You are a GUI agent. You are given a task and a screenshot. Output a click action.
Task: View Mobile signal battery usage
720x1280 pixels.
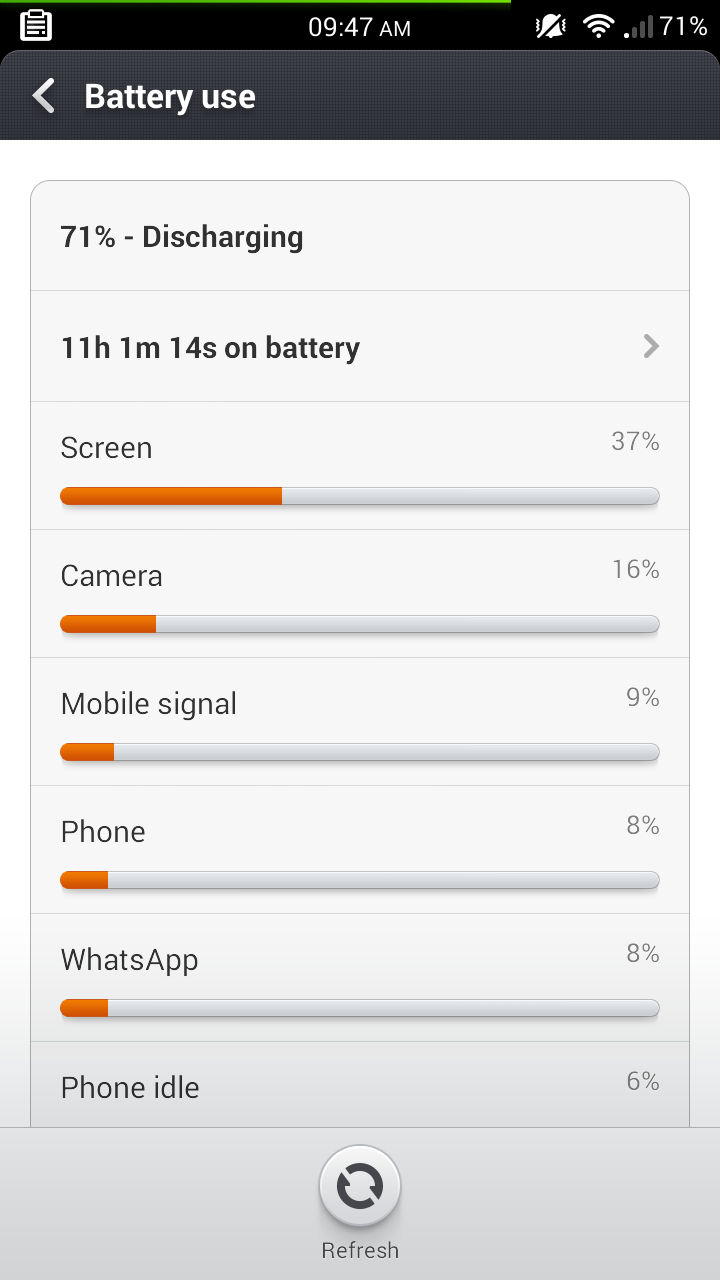(360, 722)
